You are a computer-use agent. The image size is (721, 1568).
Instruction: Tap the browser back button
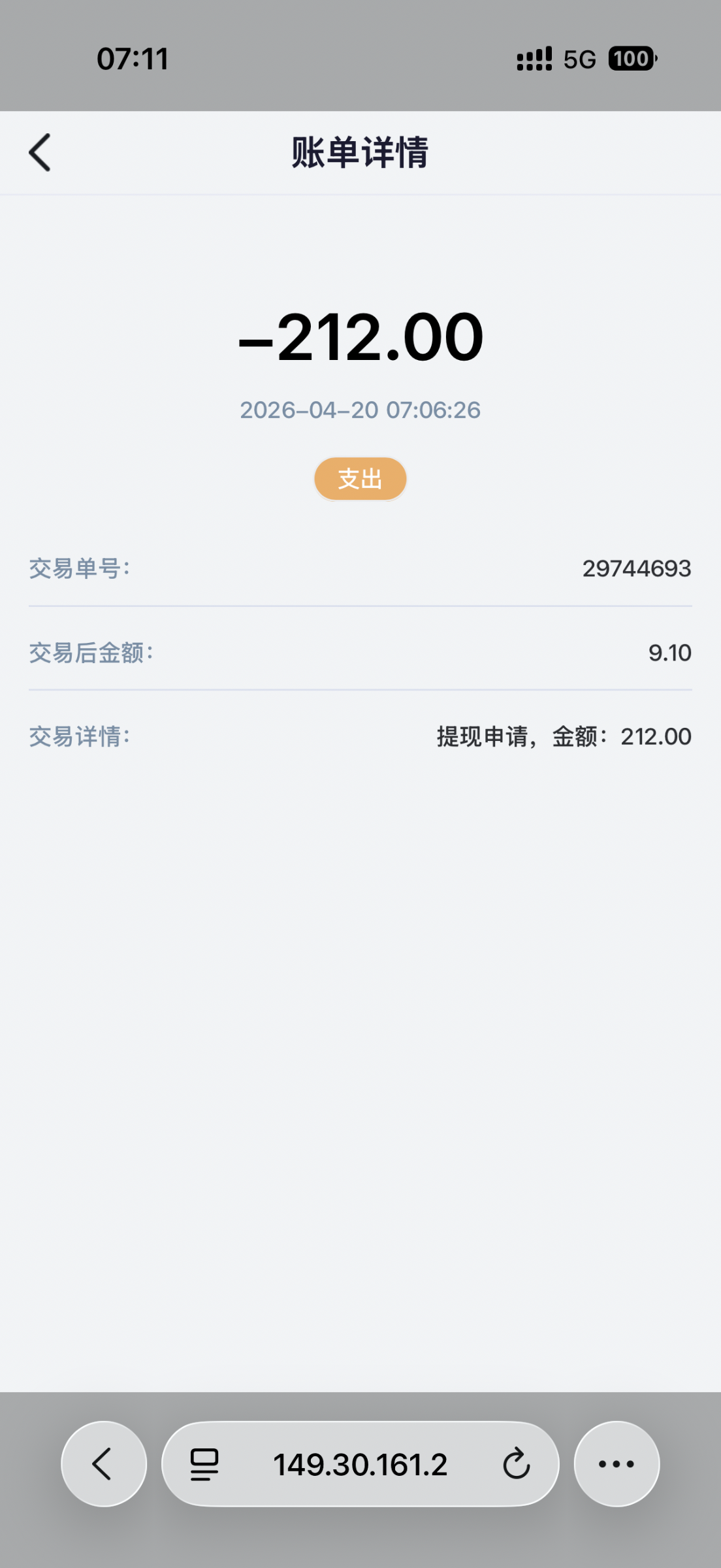[103, 1463]
